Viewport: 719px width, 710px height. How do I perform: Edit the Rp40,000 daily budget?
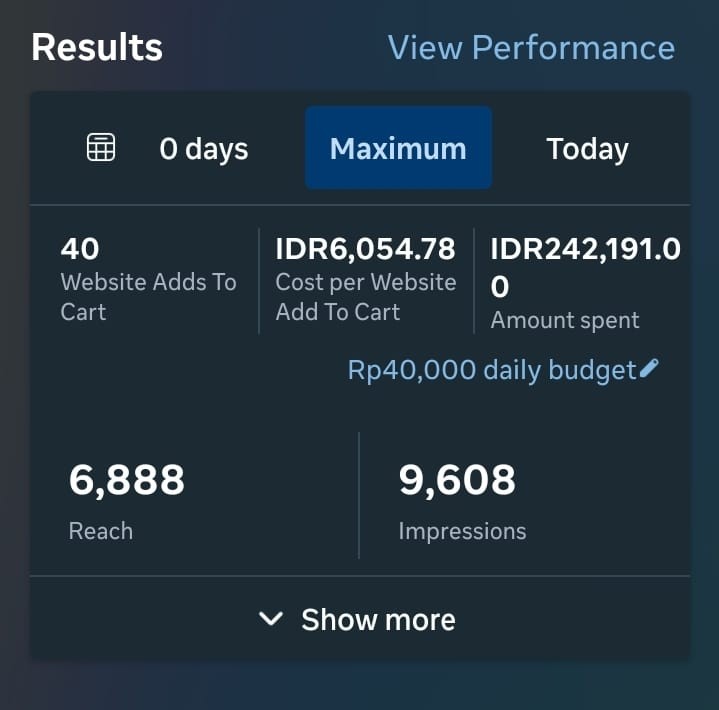(649, 369)
